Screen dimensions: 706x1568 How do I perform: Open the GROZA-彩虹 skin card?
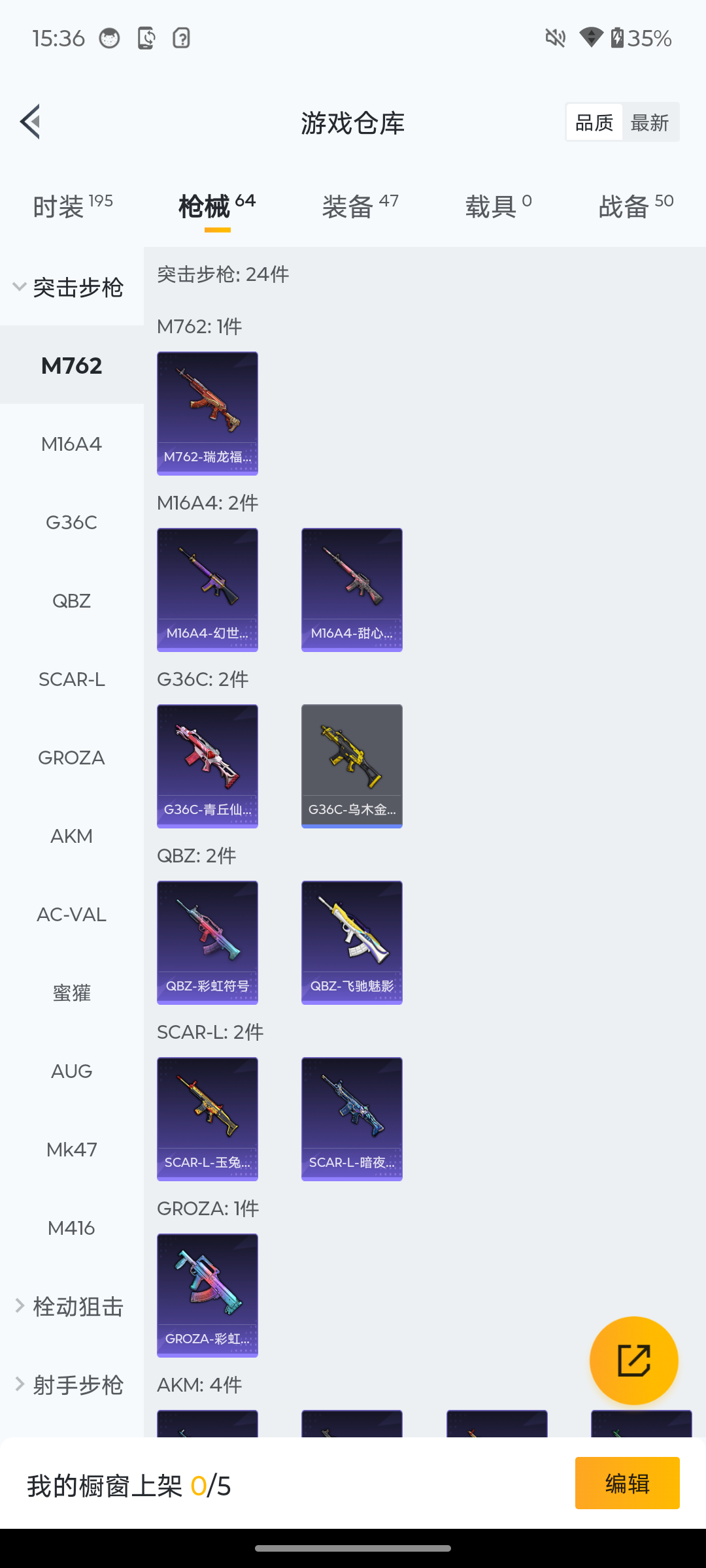click(x=207, y=1295)
